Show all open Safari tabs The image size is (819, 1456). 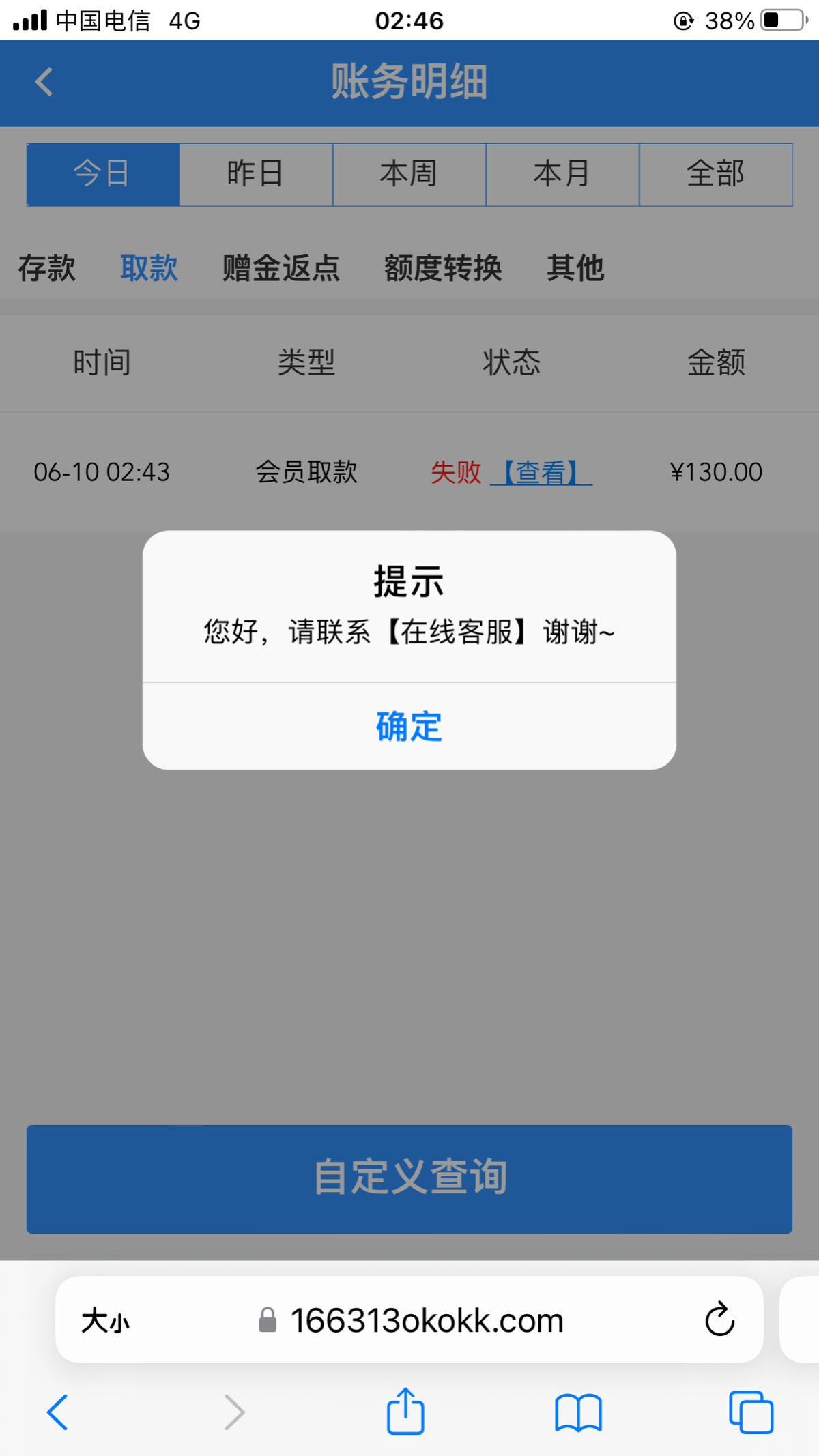[x=751, y=1412]
